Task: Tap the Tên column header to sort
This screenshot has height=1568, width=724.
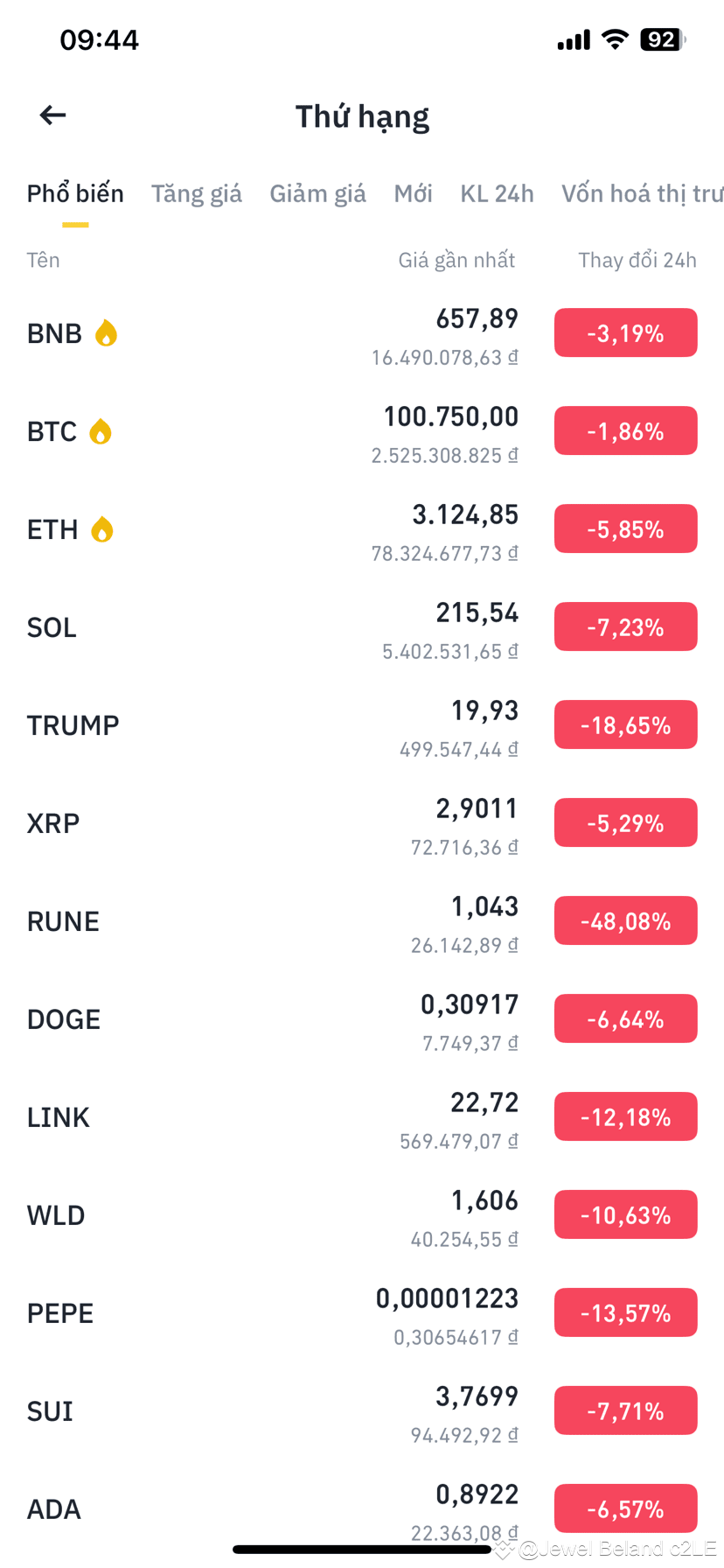Action: pos(43,259)
